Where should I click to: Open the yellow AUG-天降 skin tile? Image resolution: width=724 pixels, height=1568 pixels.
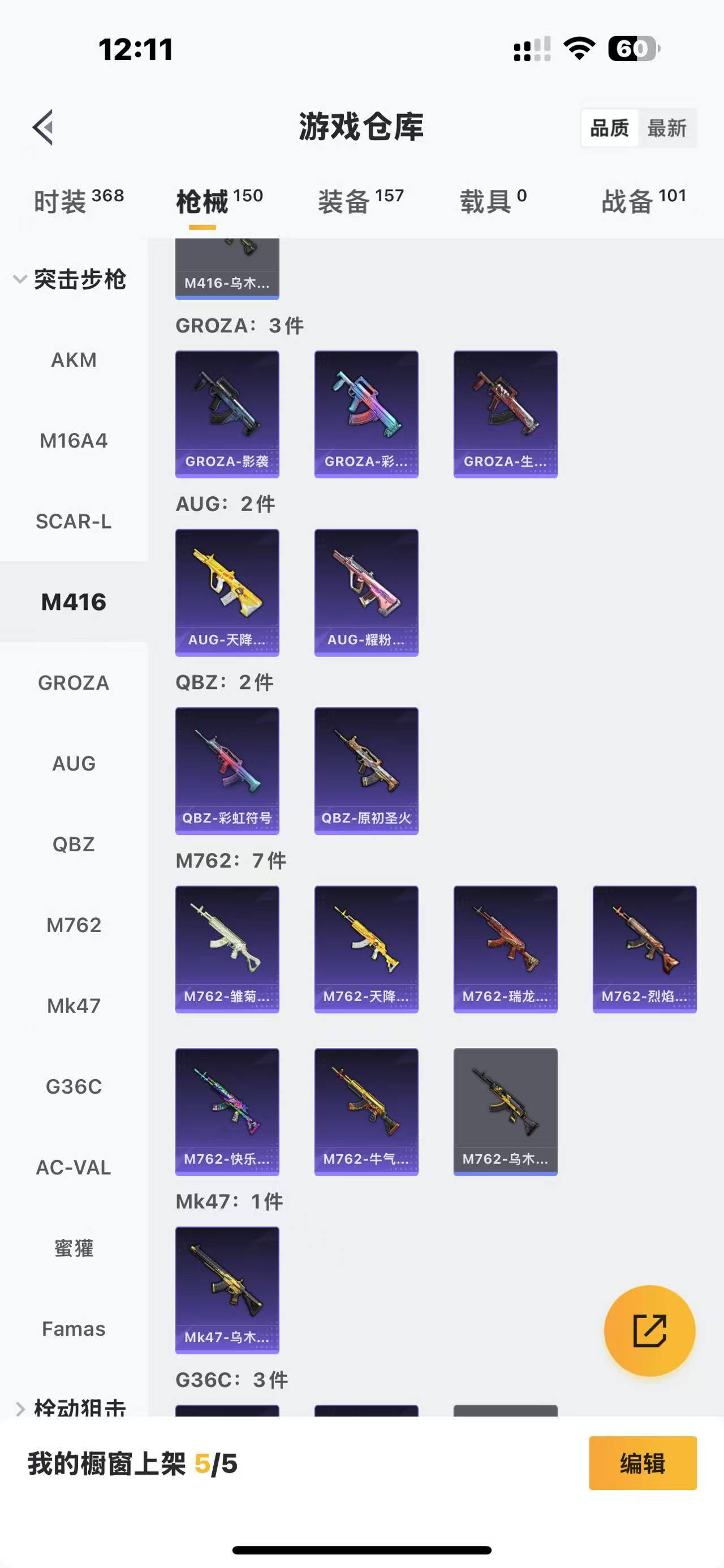[x=227, y=592]
